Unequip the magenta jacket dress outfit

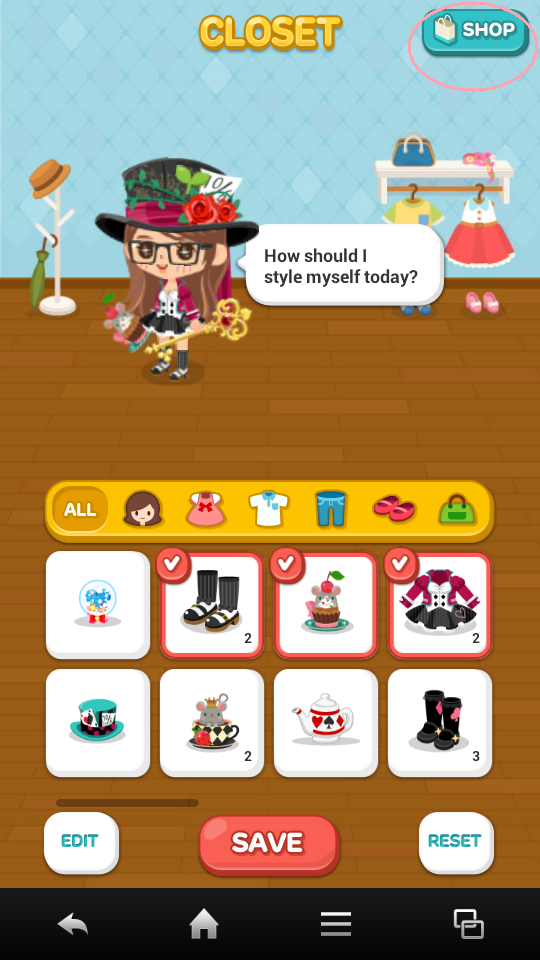pos(440,605)
